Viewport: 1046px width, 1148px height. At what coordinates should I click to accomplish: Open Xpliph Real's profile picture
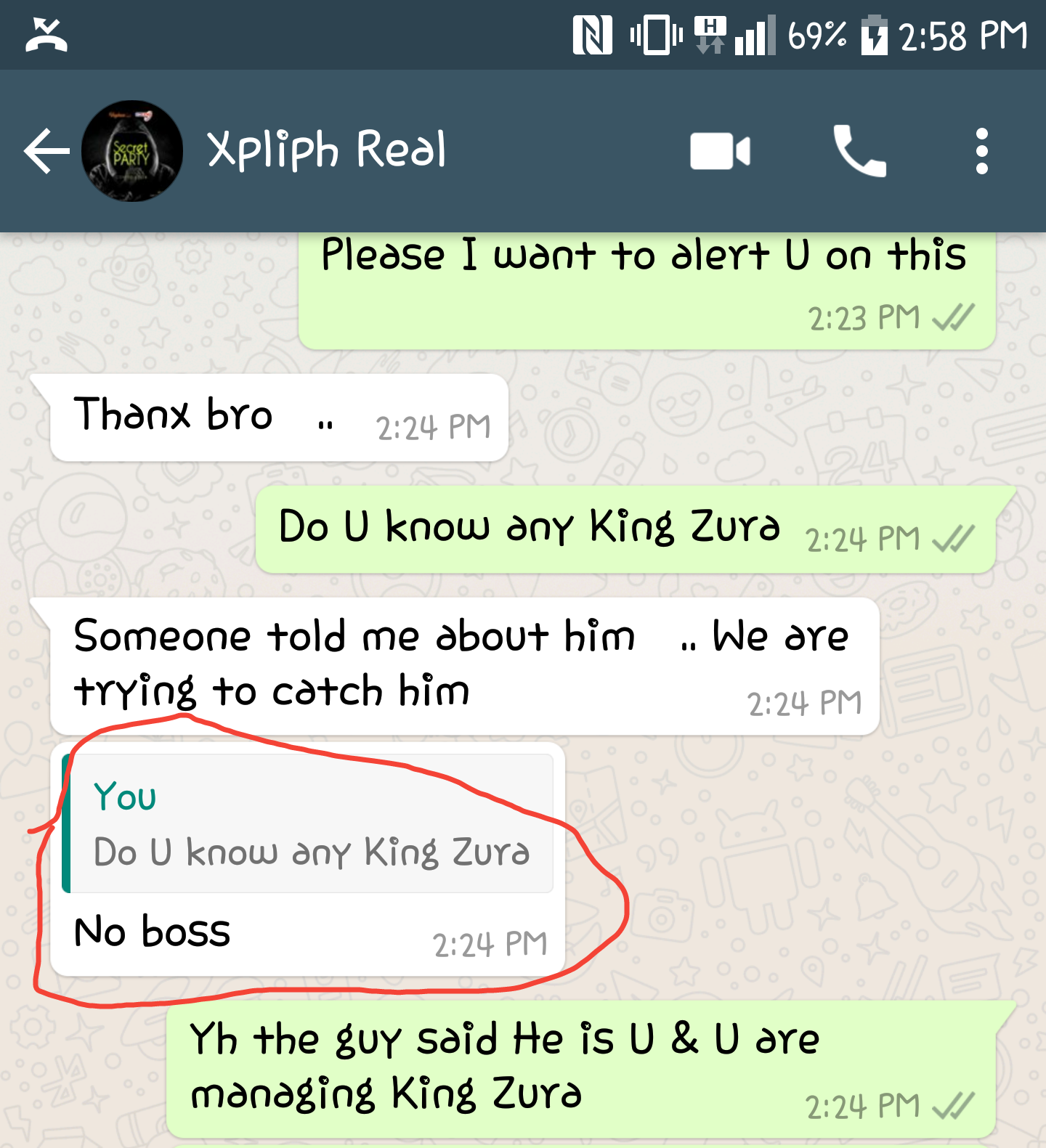(x=131, y=151)
